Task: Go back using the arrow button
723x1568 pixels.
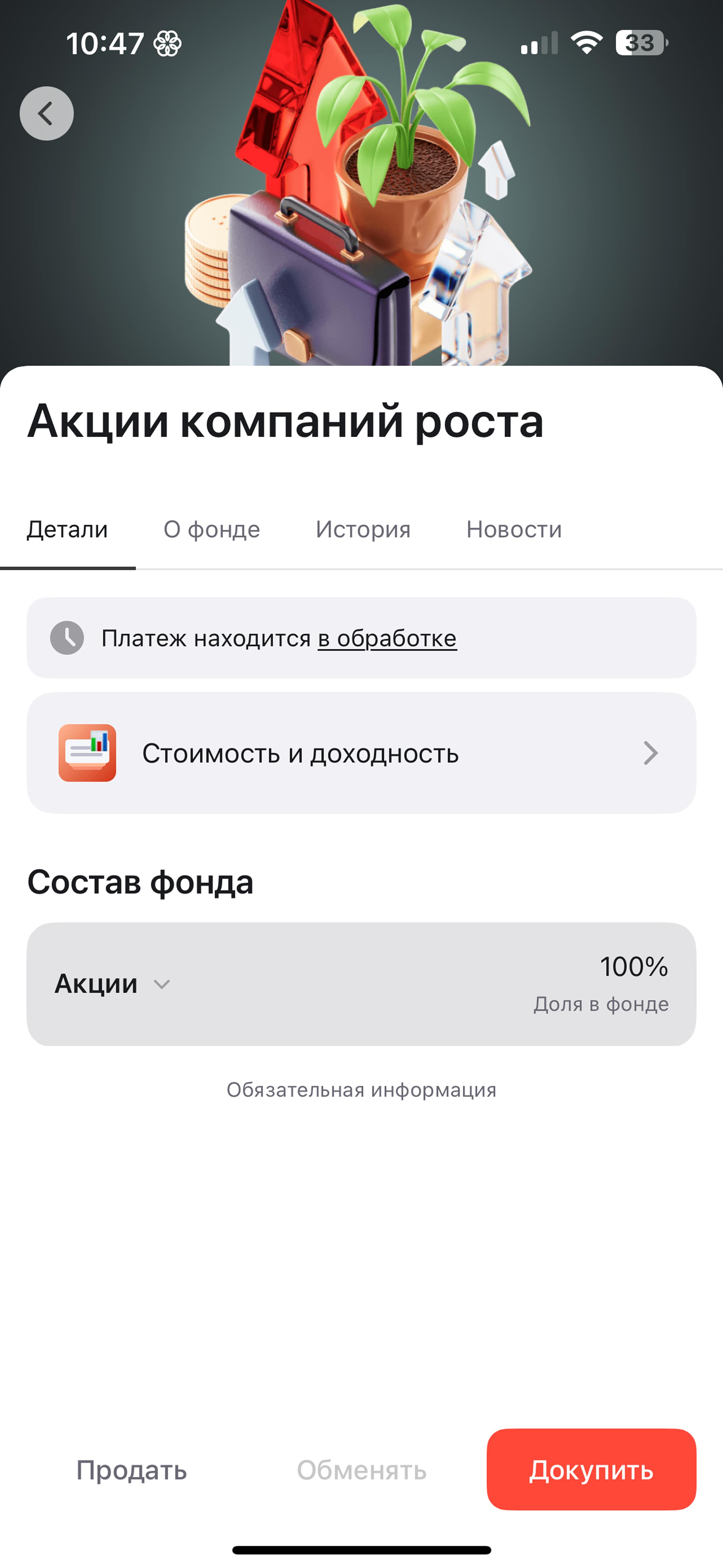Action: pos(46,114)
